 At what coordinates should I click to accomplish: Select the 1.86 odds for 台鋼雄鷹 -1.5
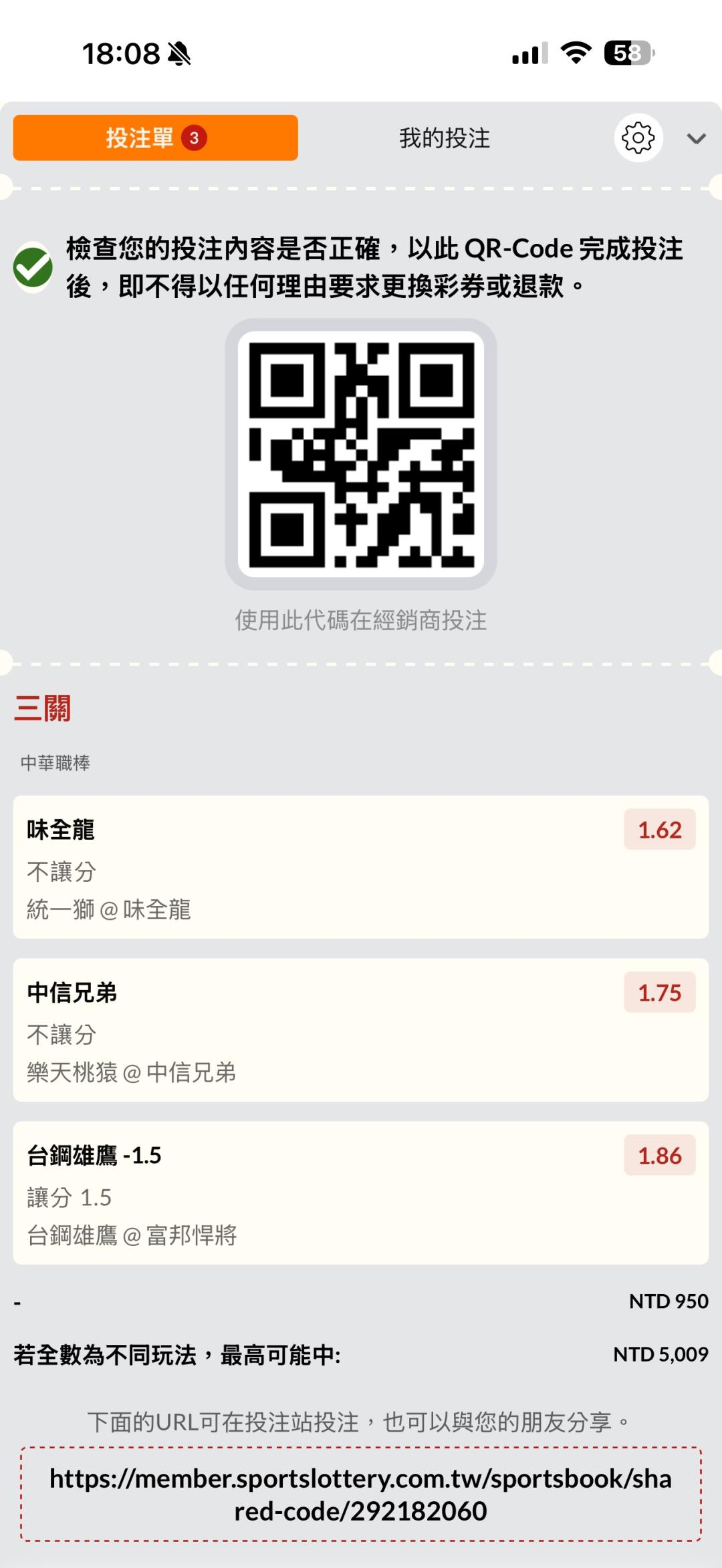(x=660, y=1156)
